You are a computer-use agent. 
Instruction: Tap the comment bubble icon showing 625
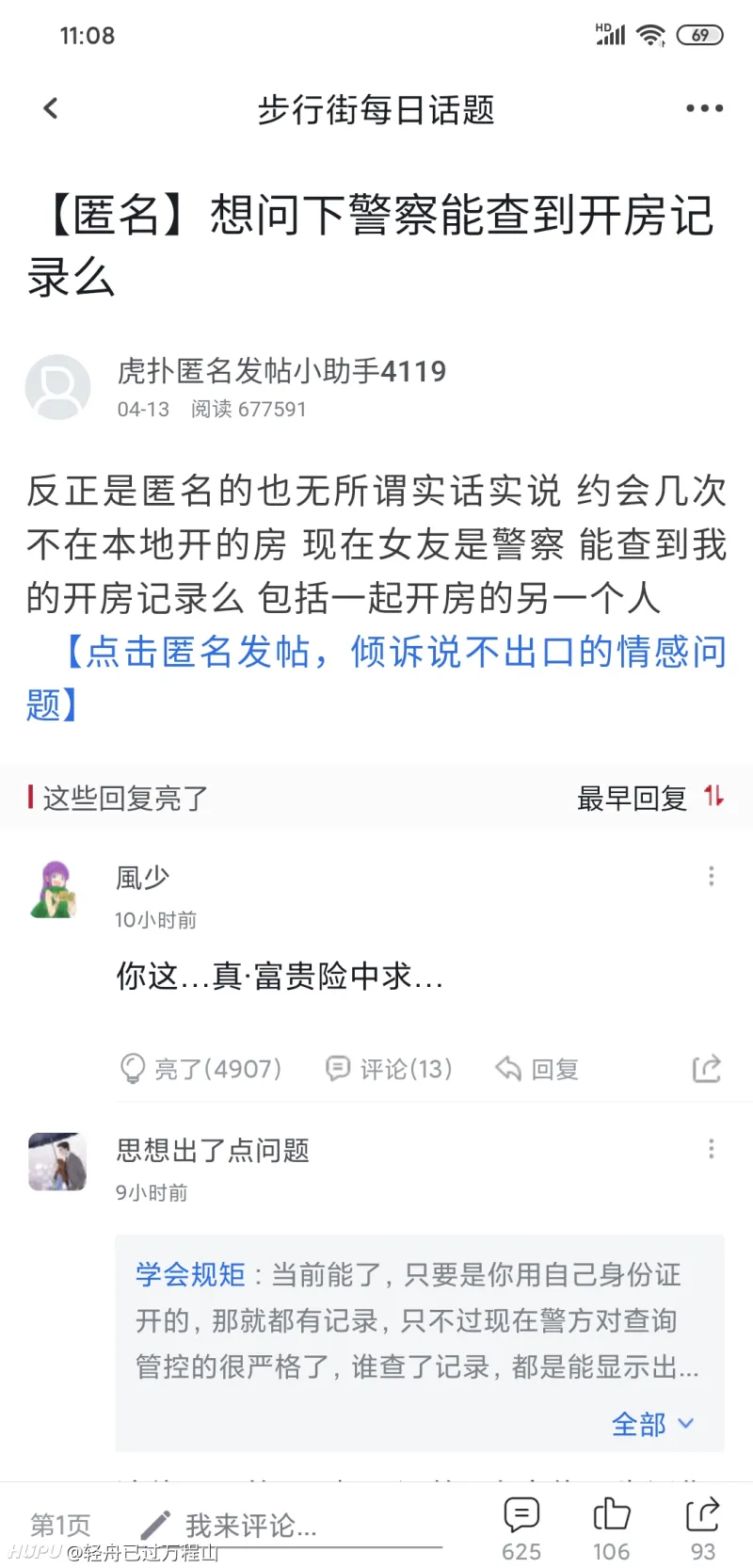[x=521, y=1516]
